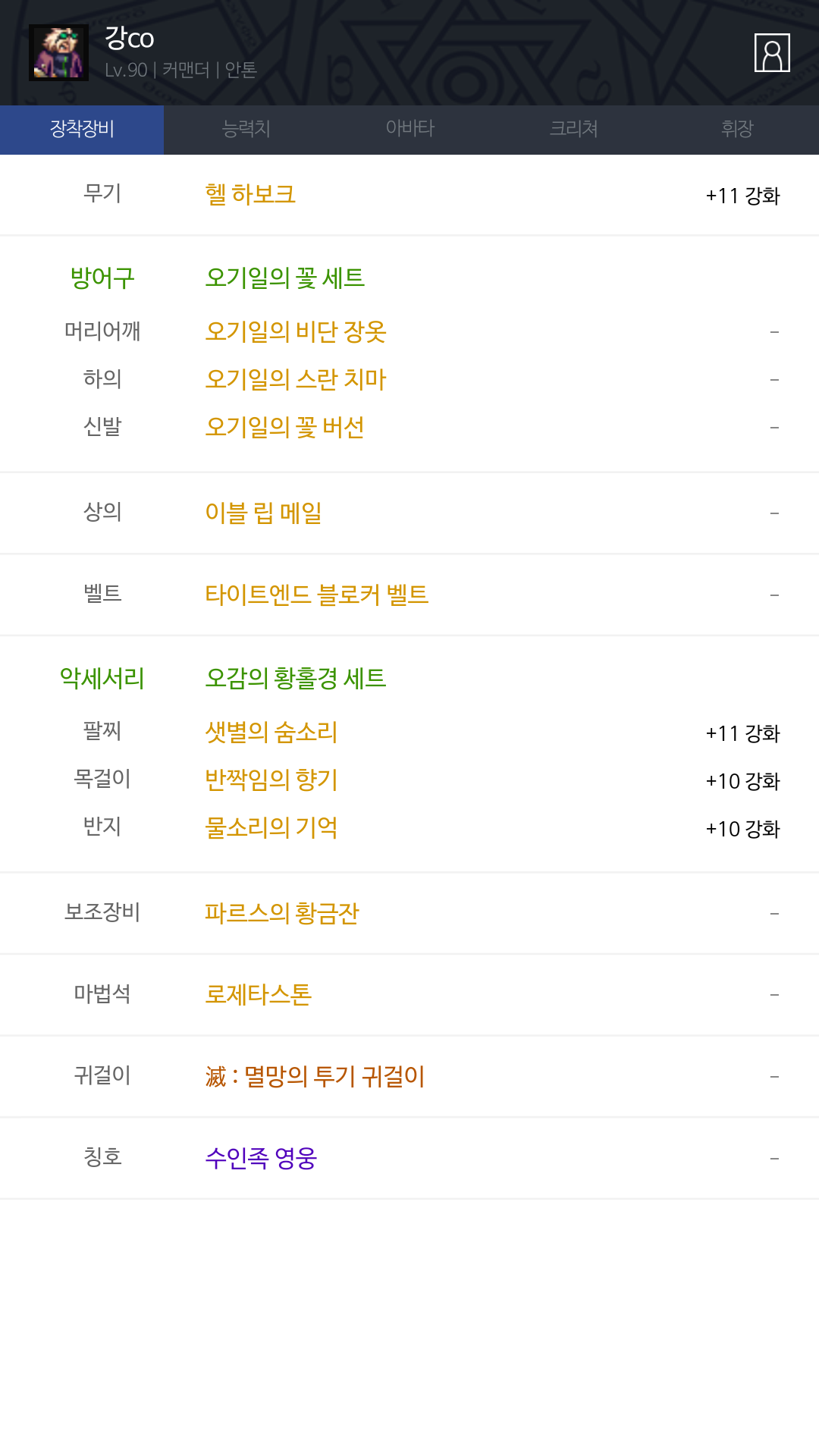Open 멸망의 투기 귀걸이 earring details
Screen dimensions: 819x1456
[x=315, y=1076]
